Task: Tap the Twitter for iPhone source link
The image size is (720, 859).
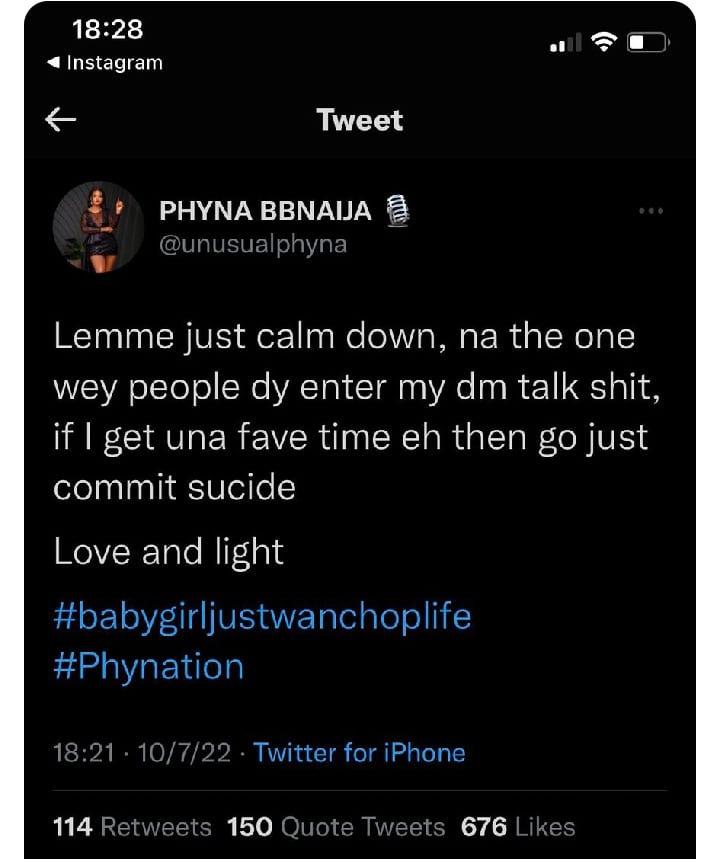Action: pyautogui.click(x=359, y=752)
